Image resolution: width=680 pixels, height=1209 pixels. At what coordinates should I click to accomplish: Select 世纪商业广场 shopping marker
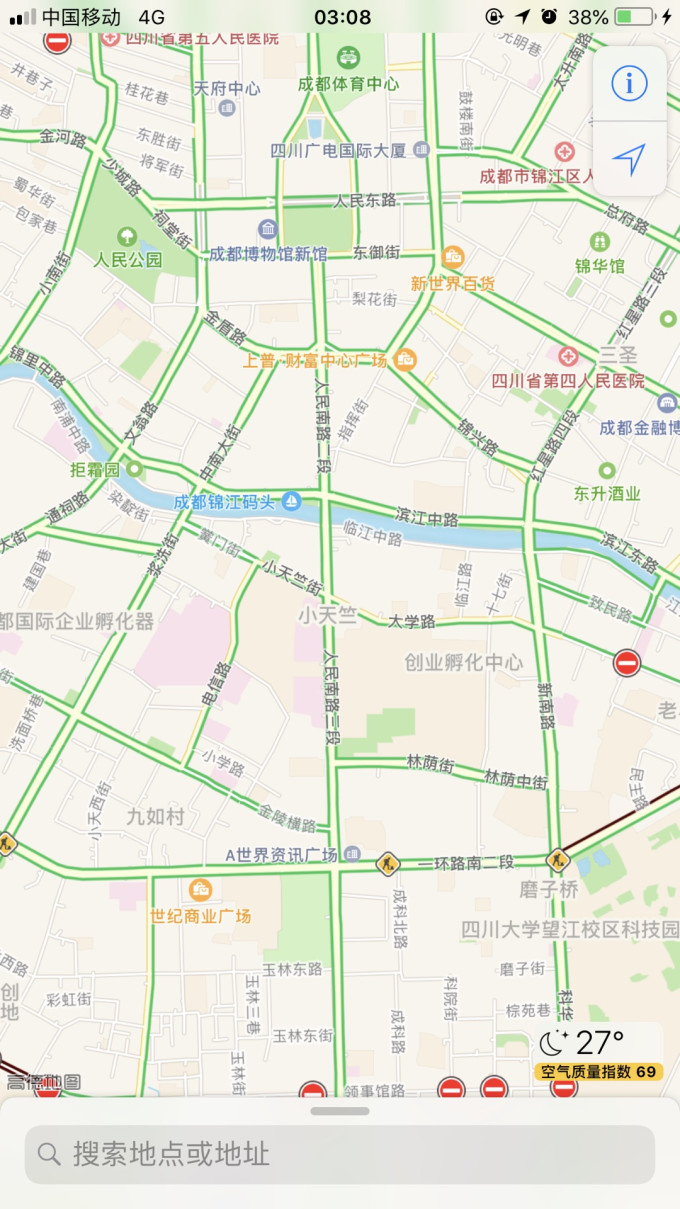(200, 890)
